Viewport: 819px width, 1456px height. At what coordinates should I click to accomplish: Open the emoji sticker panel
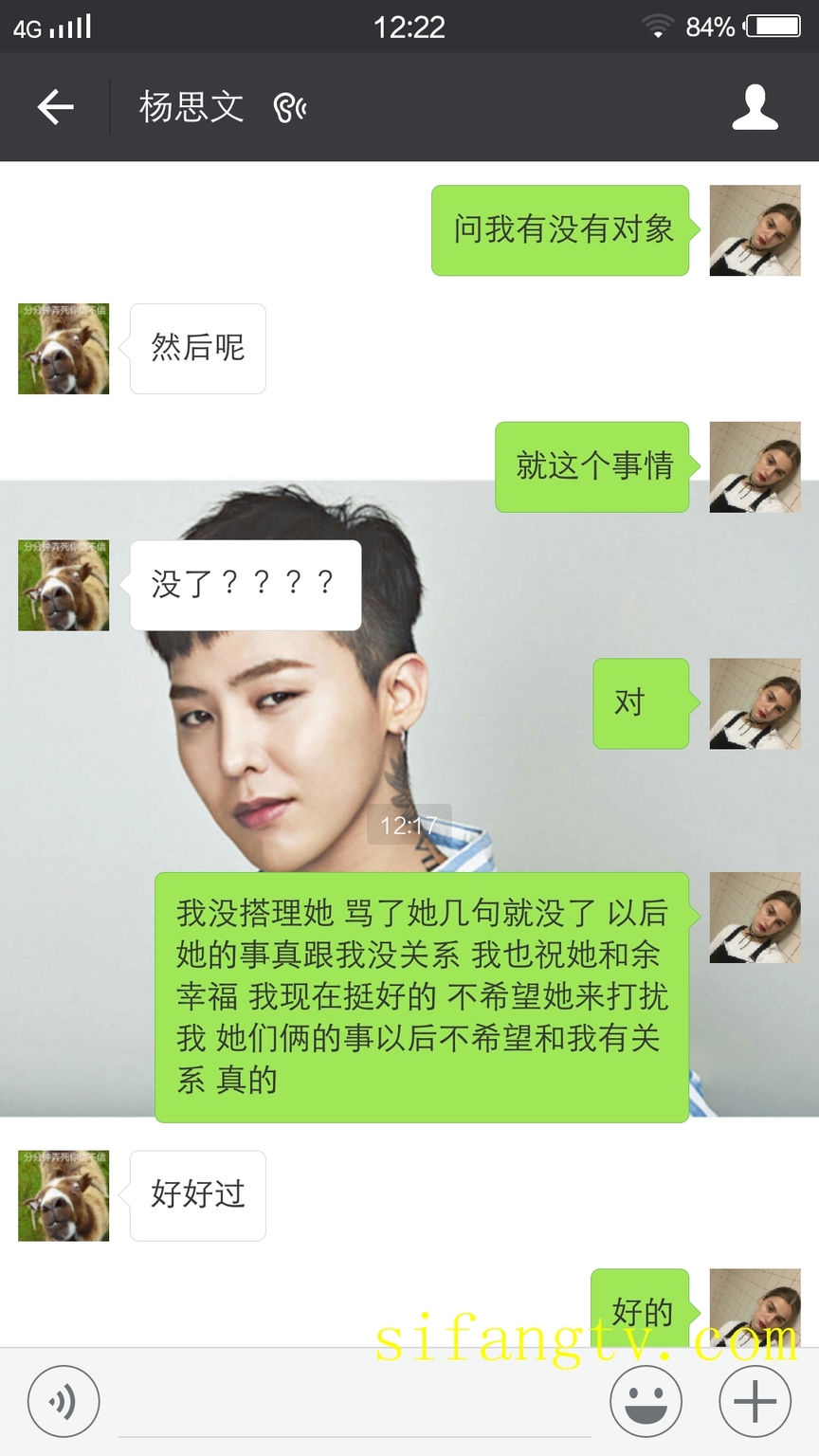tap(646, 1401)
